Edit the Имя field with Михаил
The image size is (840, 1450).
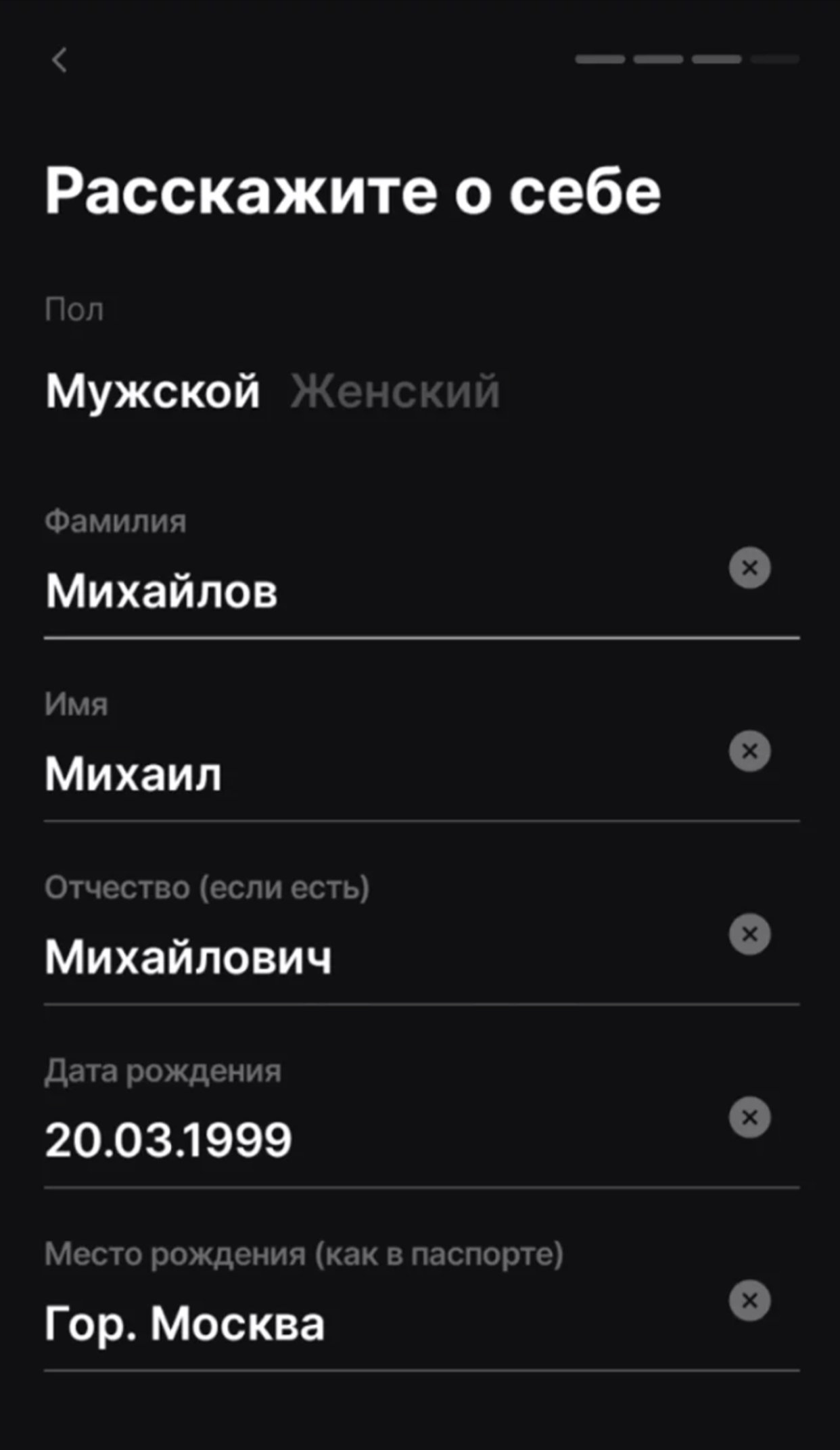click(134, 774)
